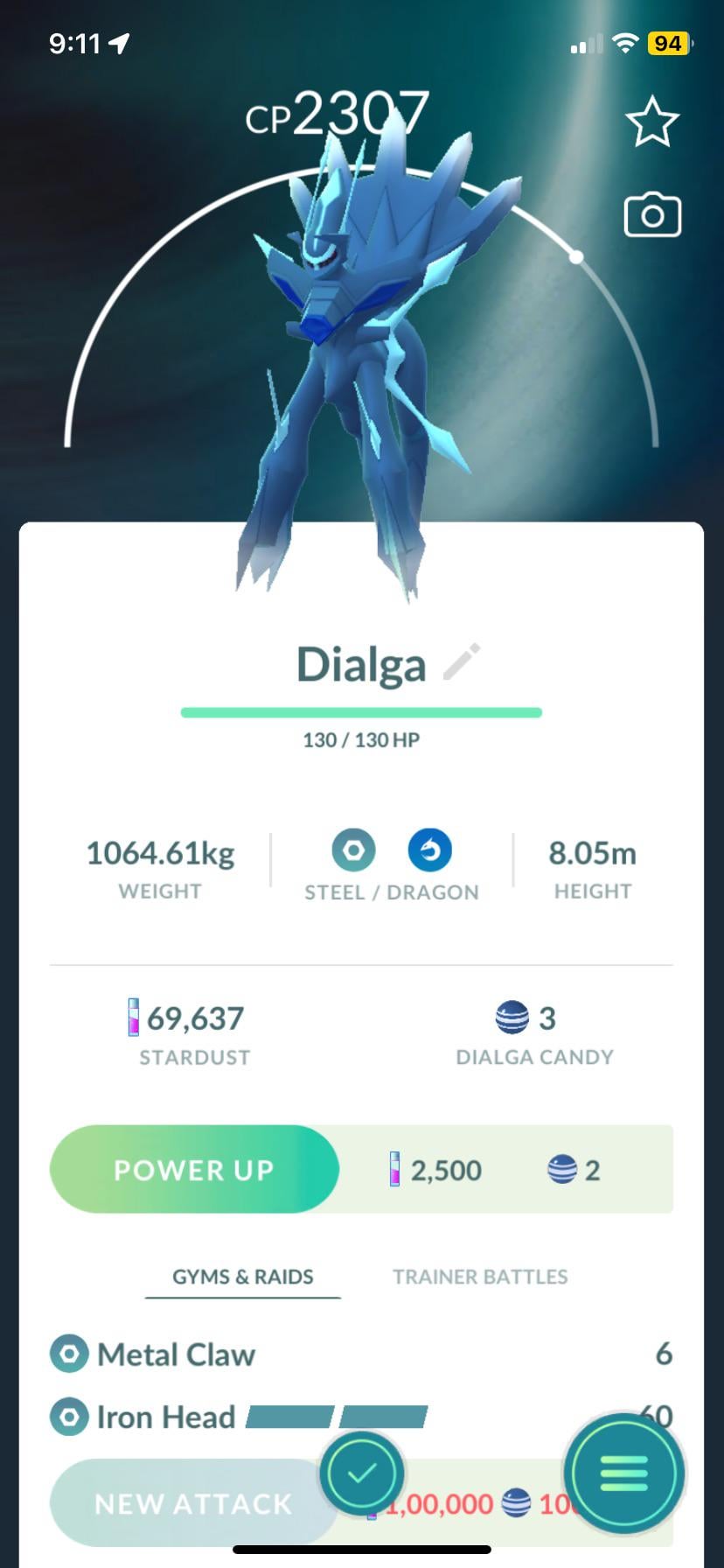Close the Pokémon details with the checkmark button
Image resolution: width=724 pixels, height=1568 pixels.
click(x=361, y=1473)
